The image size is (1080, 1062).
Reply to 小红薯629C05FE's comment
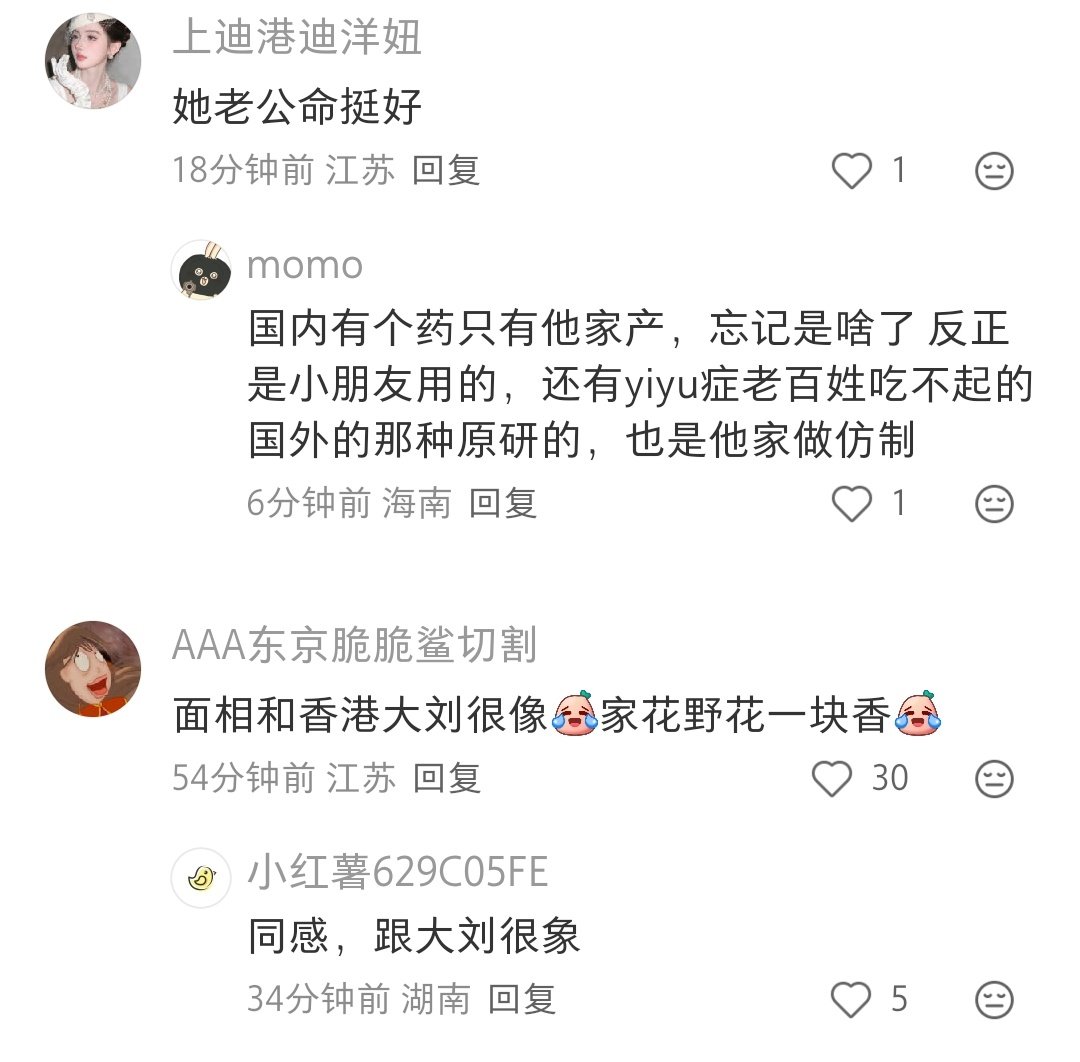click(521, 998)
